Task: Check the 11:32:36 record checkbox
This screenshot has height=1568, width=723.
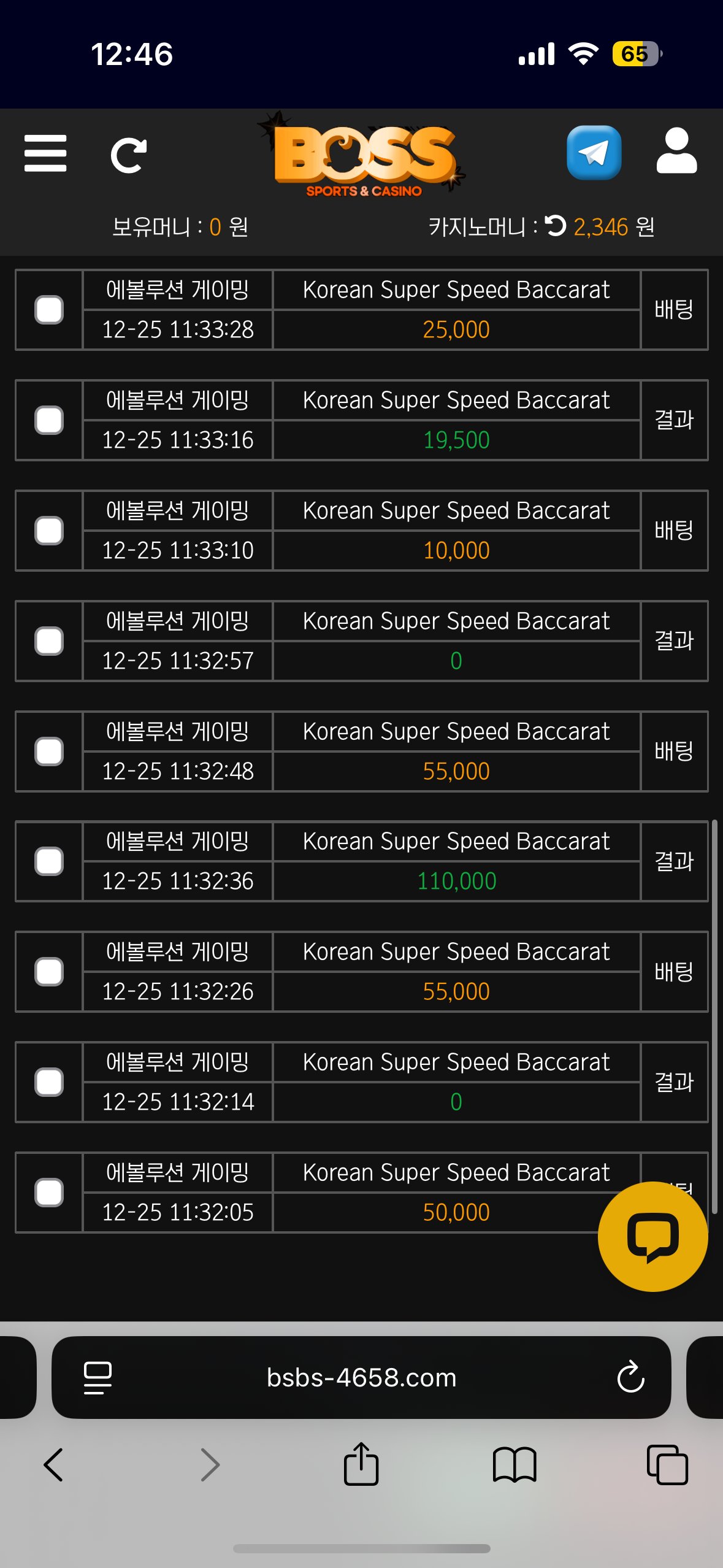Action: (49, 861)
